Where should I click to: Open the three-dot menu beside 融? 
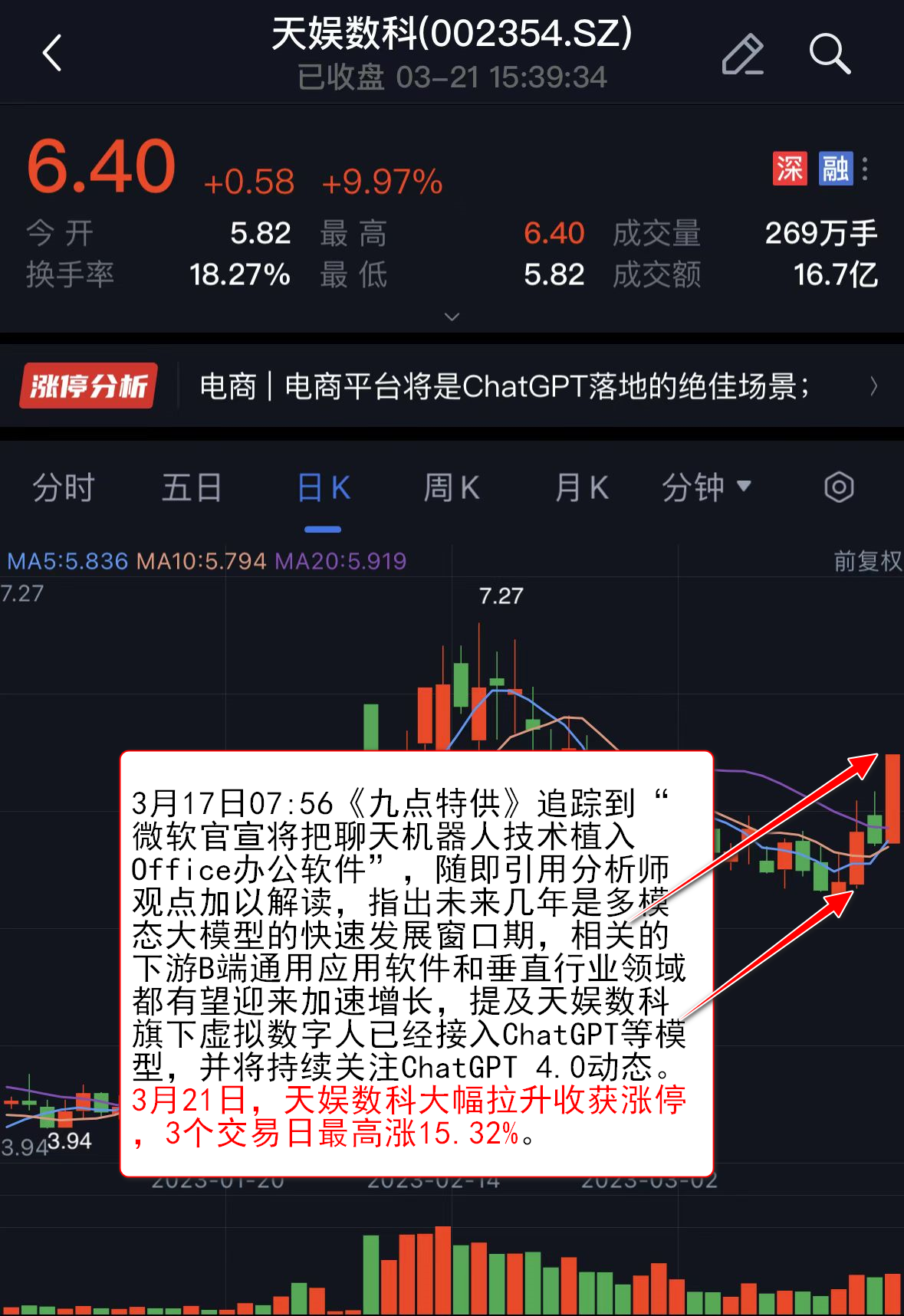pos(865,169)
